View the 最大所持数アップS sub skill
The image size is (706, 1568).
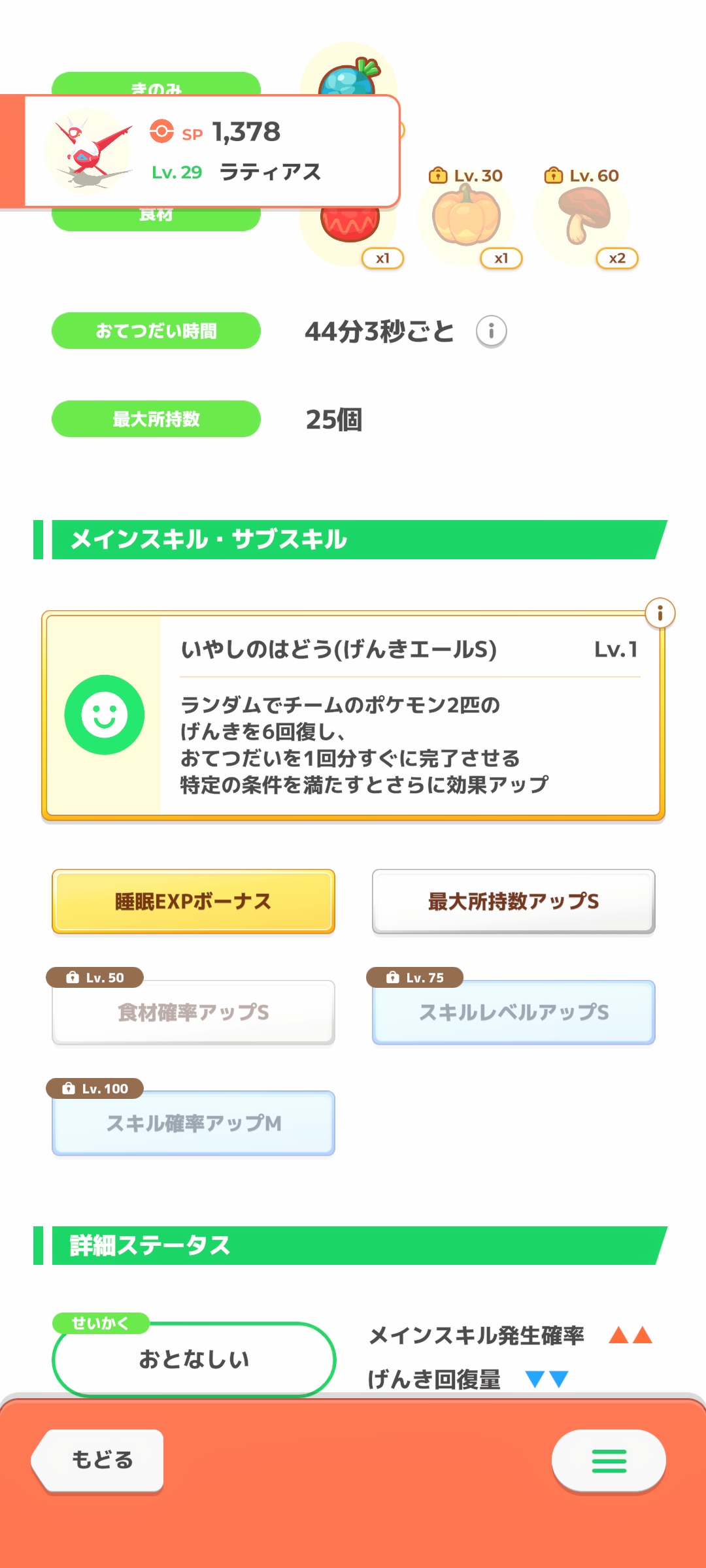pyautogui.click(x=513, y=902)
